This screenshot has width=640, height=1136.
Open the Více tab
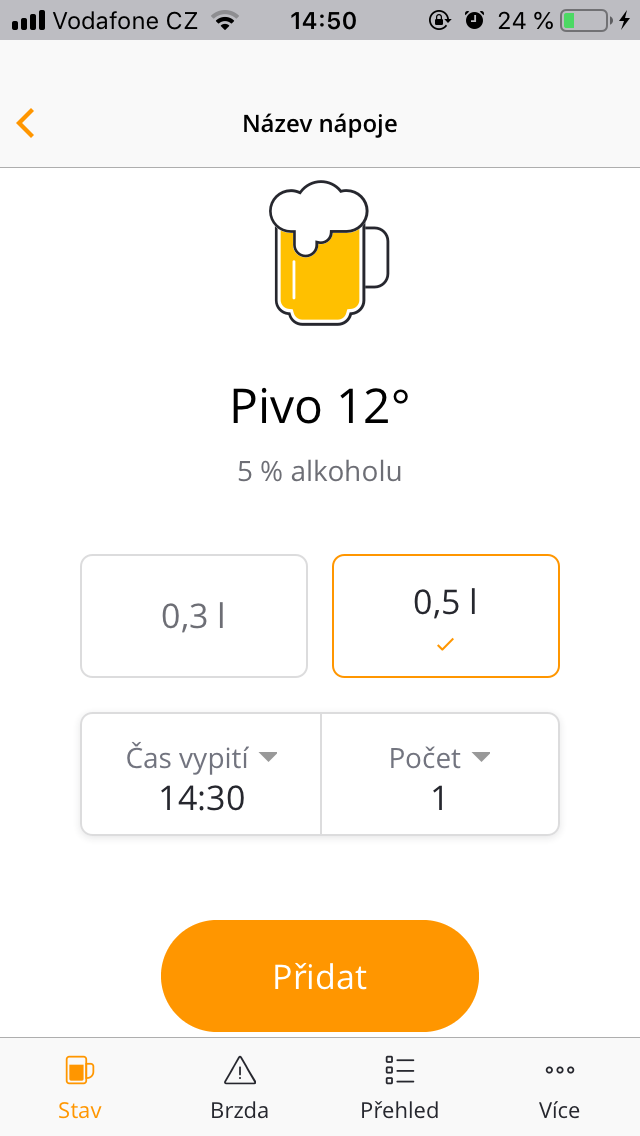(560, 1086)
